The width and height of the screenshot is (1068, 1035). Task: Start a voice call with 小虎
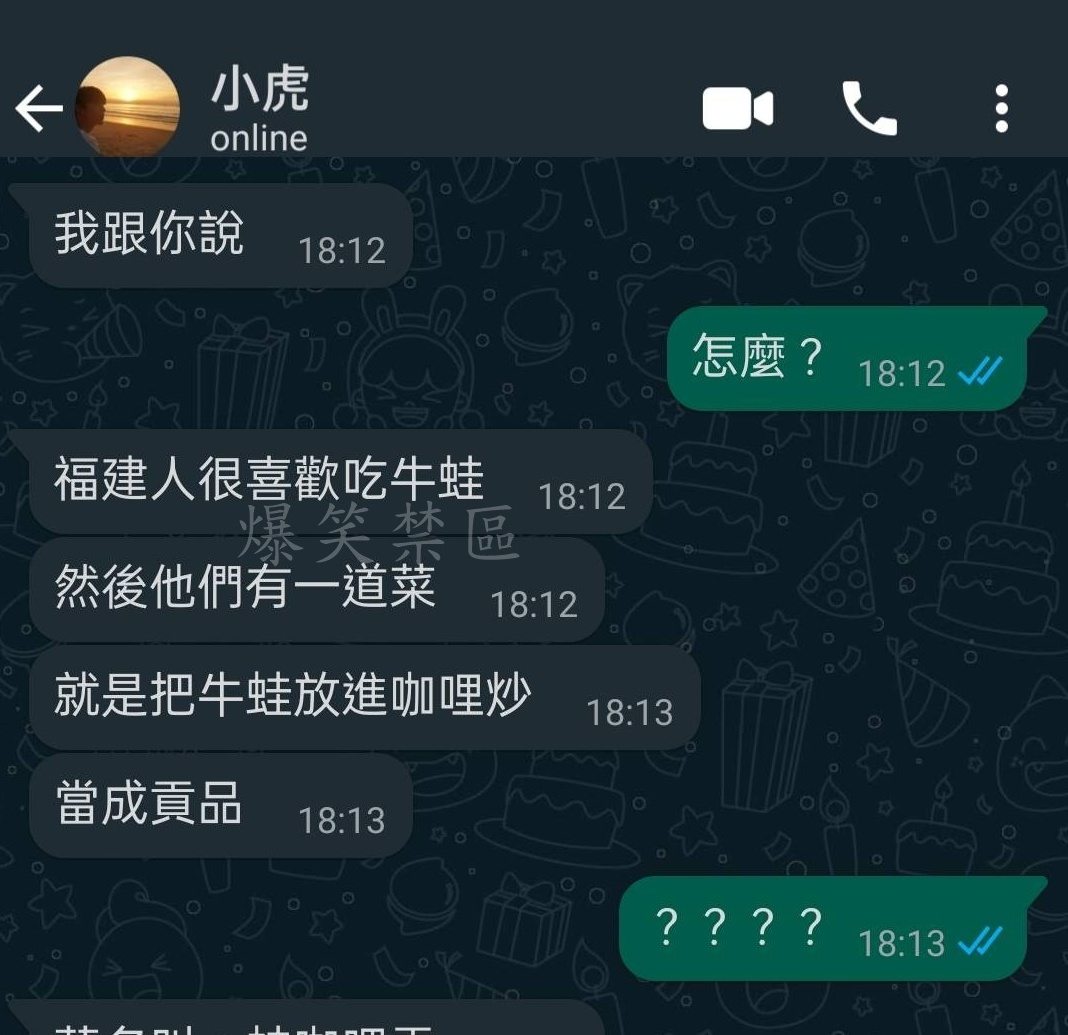869,109
